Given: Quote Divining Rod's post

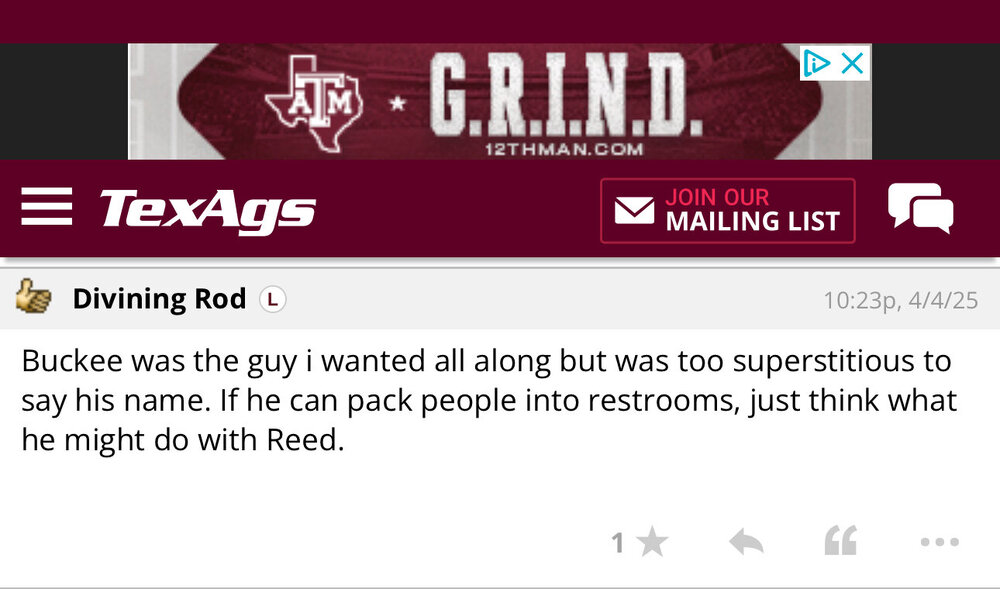Looking at the screenshot, I should (840, 543).
